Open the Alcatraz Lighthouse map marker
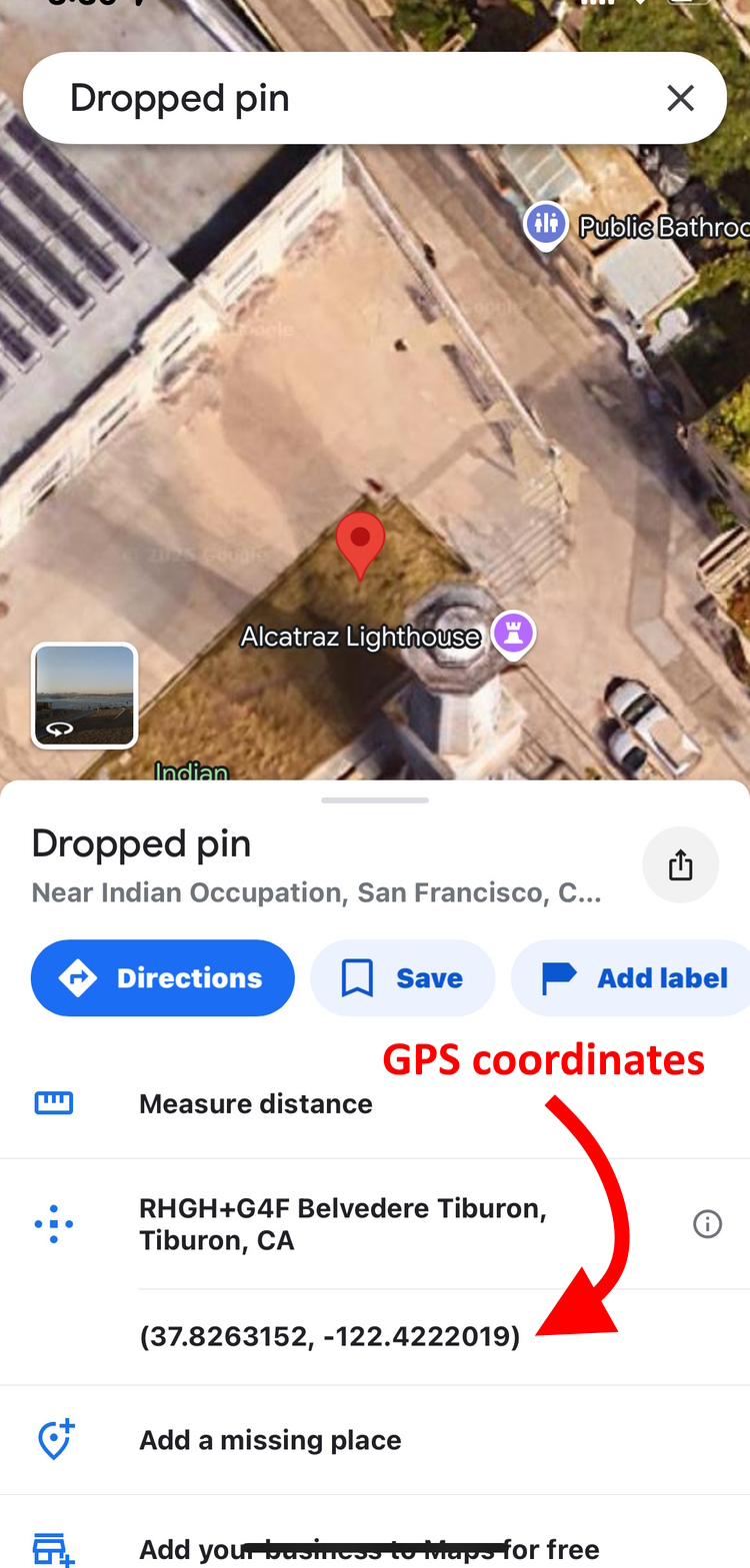Screen dimensions: 750x1568 (x=514, y=632)
